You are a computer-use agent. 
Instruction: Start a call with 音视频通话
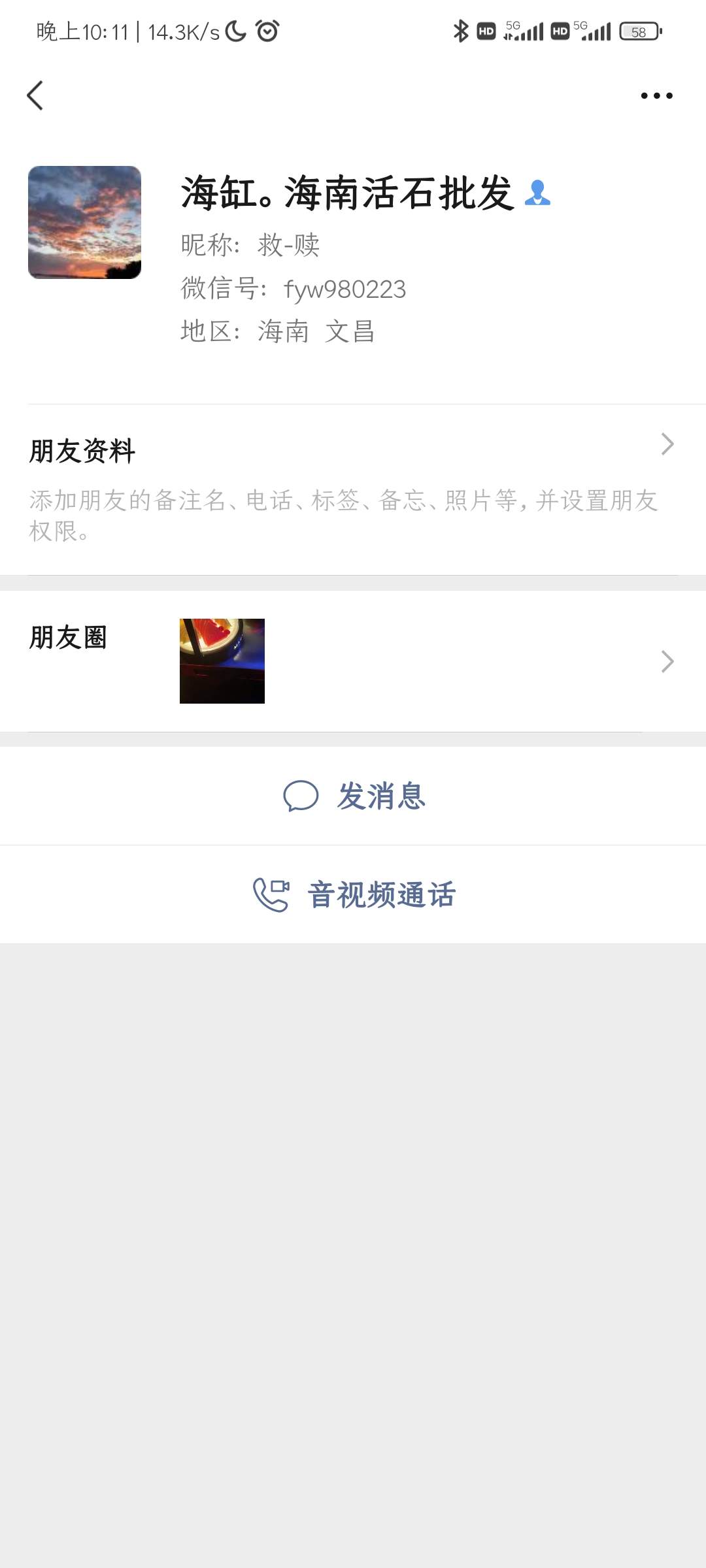tap(354, 894)
